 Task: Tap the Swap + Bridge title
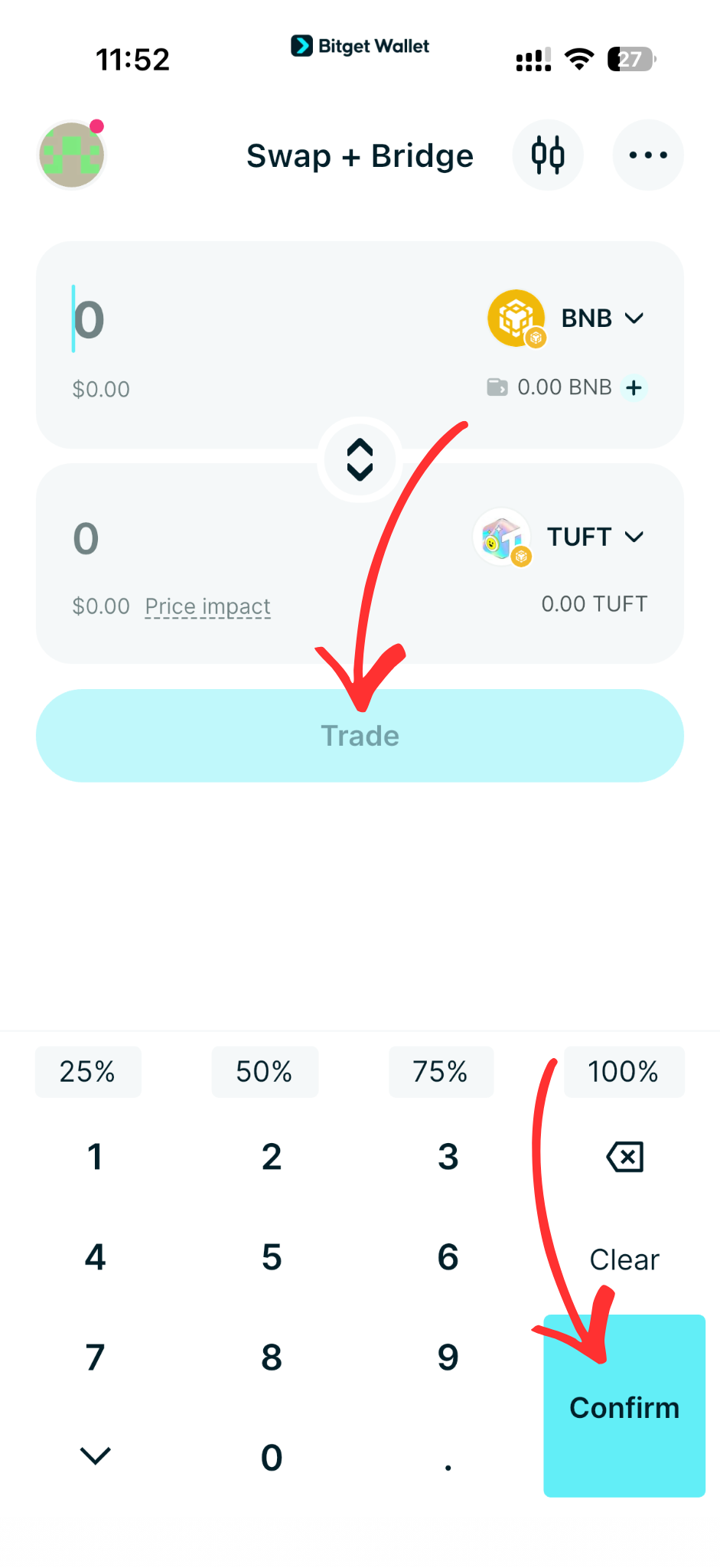tap(360, 155)
